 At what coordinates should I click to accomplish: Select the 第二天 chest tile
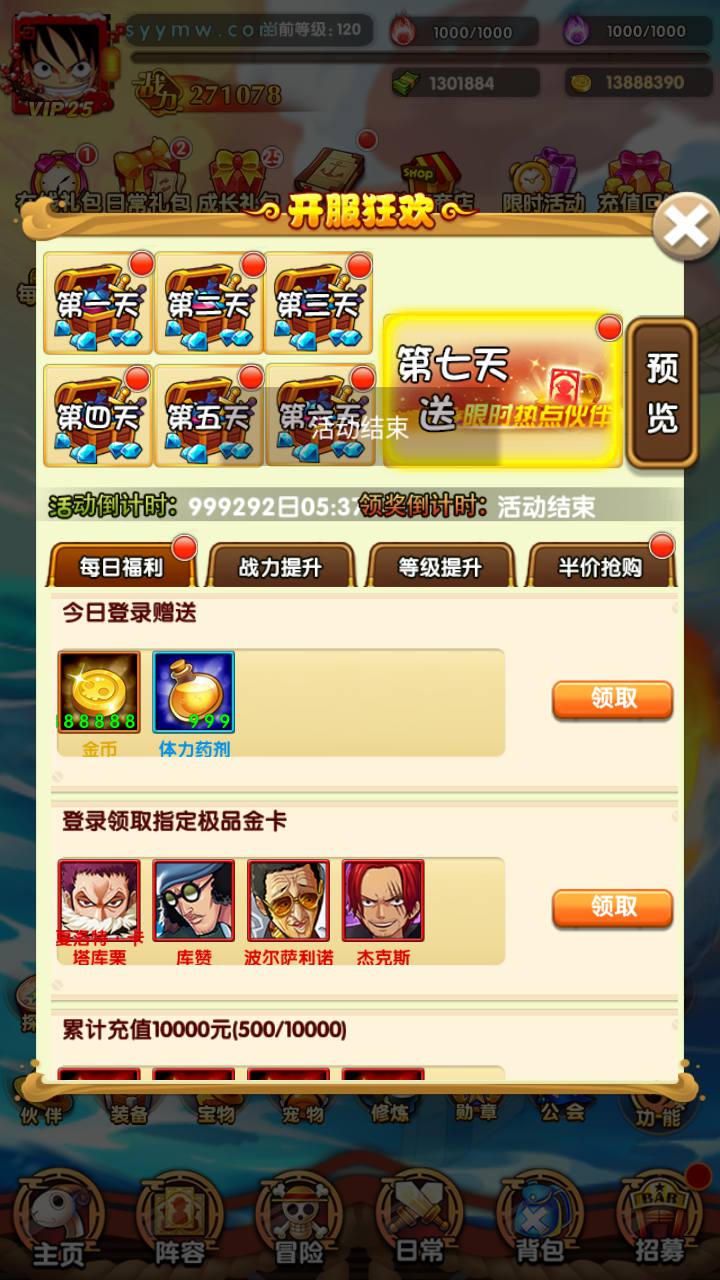click(x=208, y=303)
